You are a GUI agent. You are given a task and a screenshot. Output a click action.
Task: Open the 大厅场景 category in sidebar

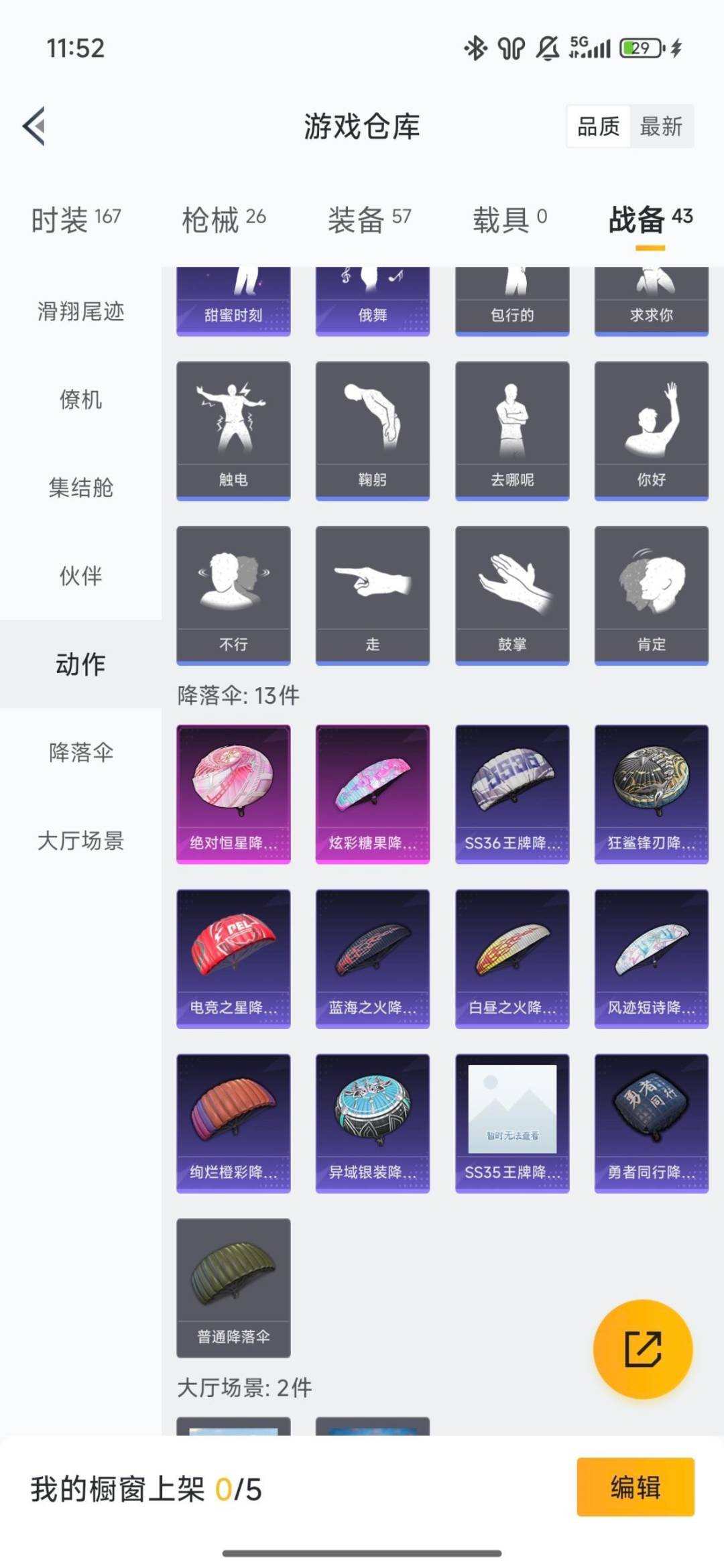(80, 841)
